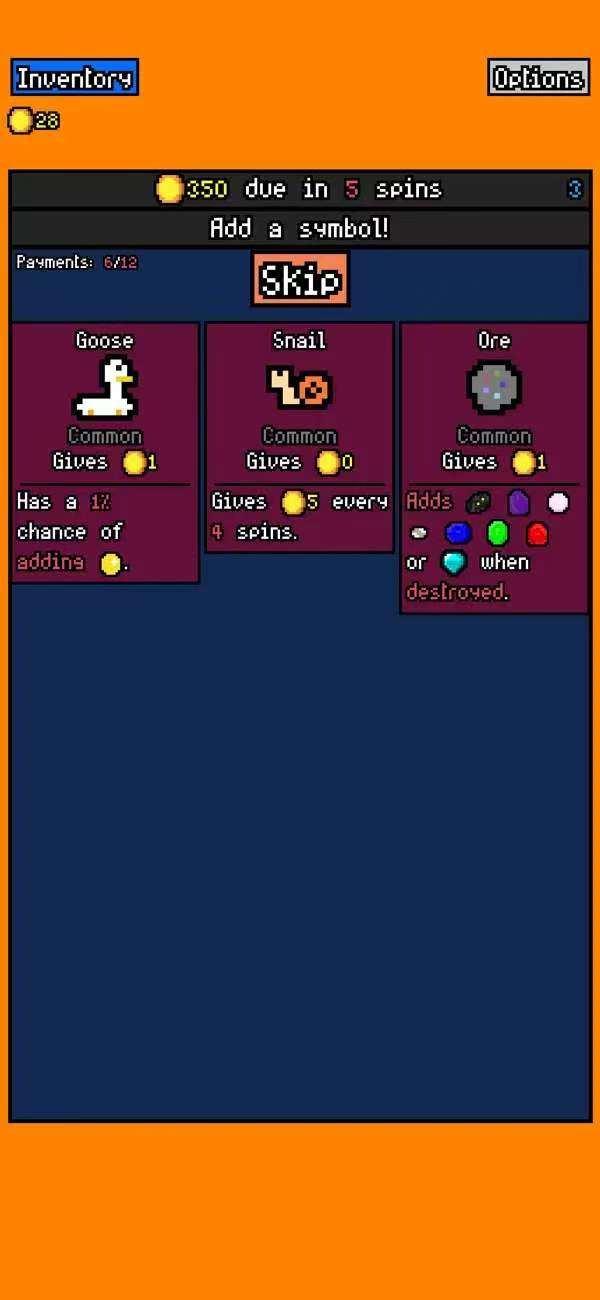Open the Options menu
Image resolution: width=600 pixels, height=1300 pixels.
point(538,78)
